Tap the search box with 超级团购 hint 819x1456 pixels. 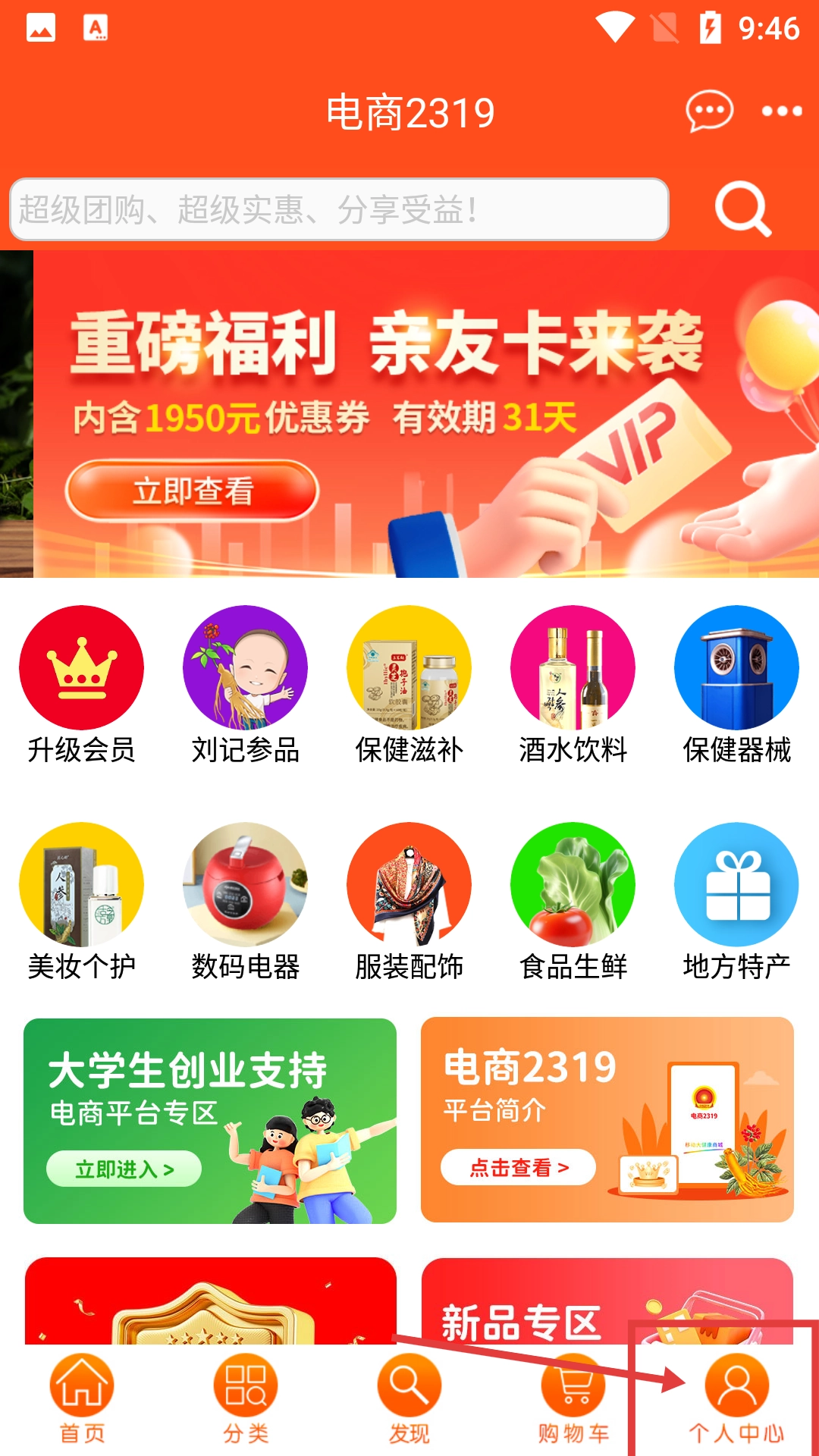339,209
